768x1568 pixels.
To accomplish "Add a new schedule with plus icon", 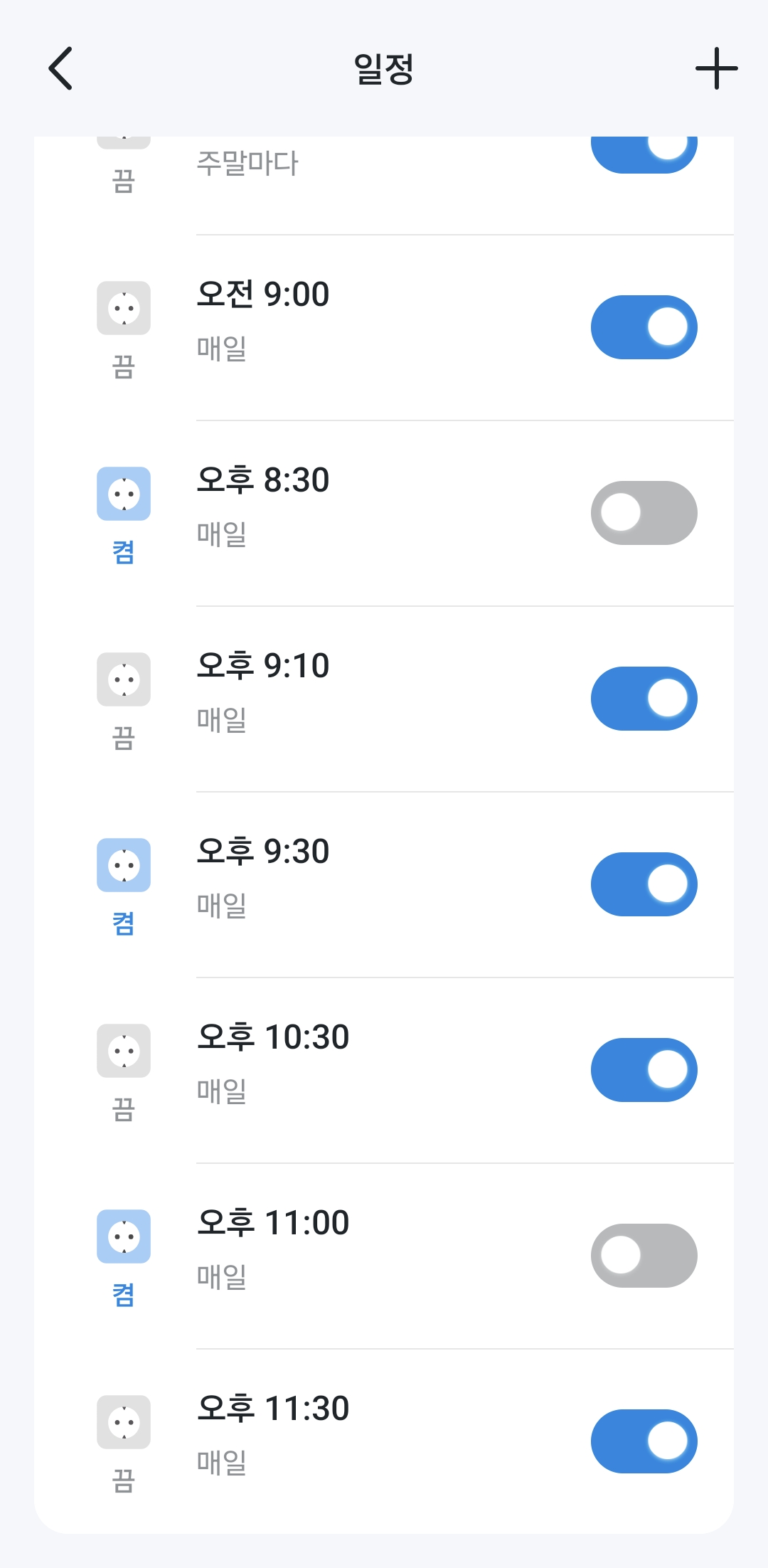I will 716,69.
